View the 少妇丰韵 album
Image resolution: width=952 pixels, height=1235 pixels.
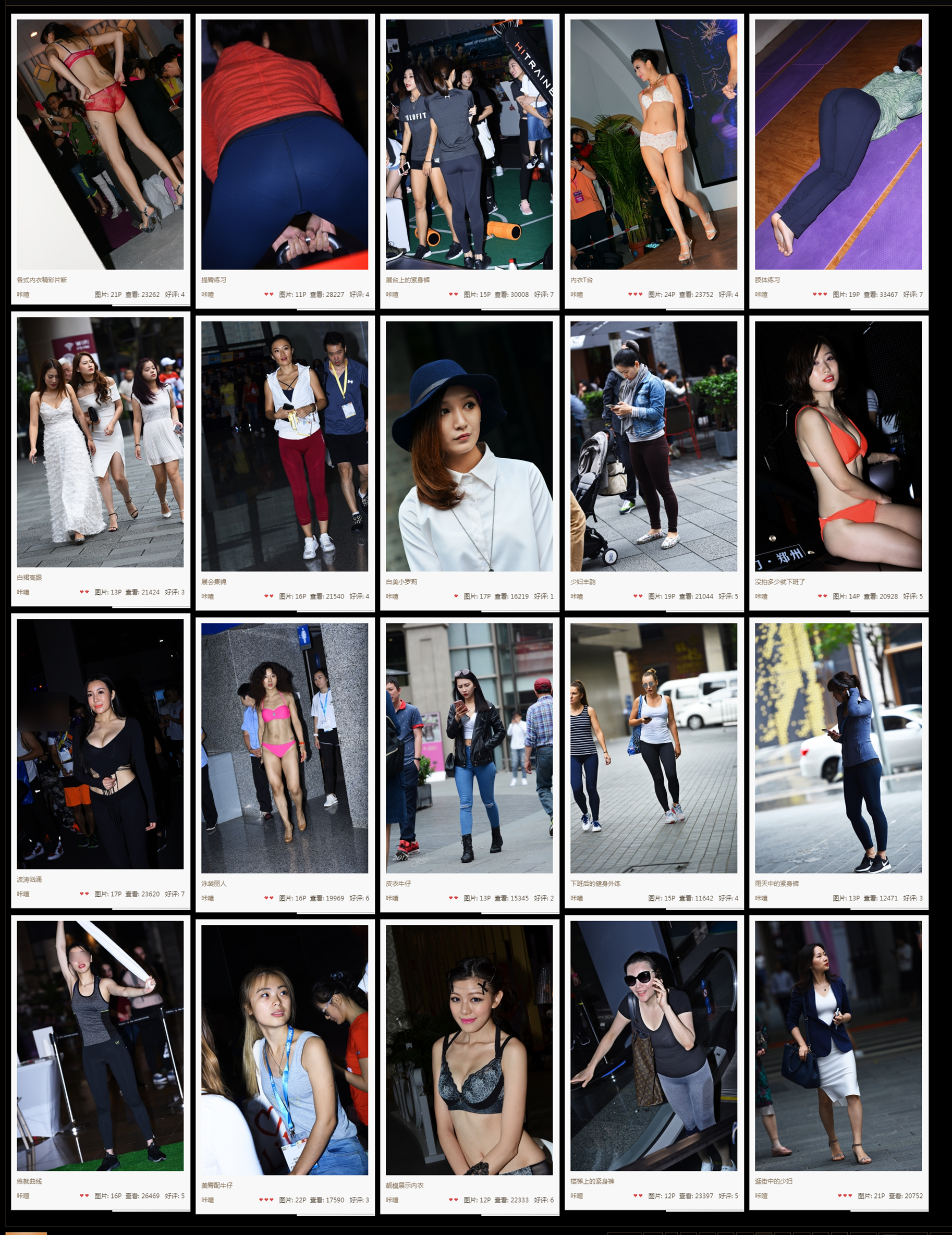(653, 446)
